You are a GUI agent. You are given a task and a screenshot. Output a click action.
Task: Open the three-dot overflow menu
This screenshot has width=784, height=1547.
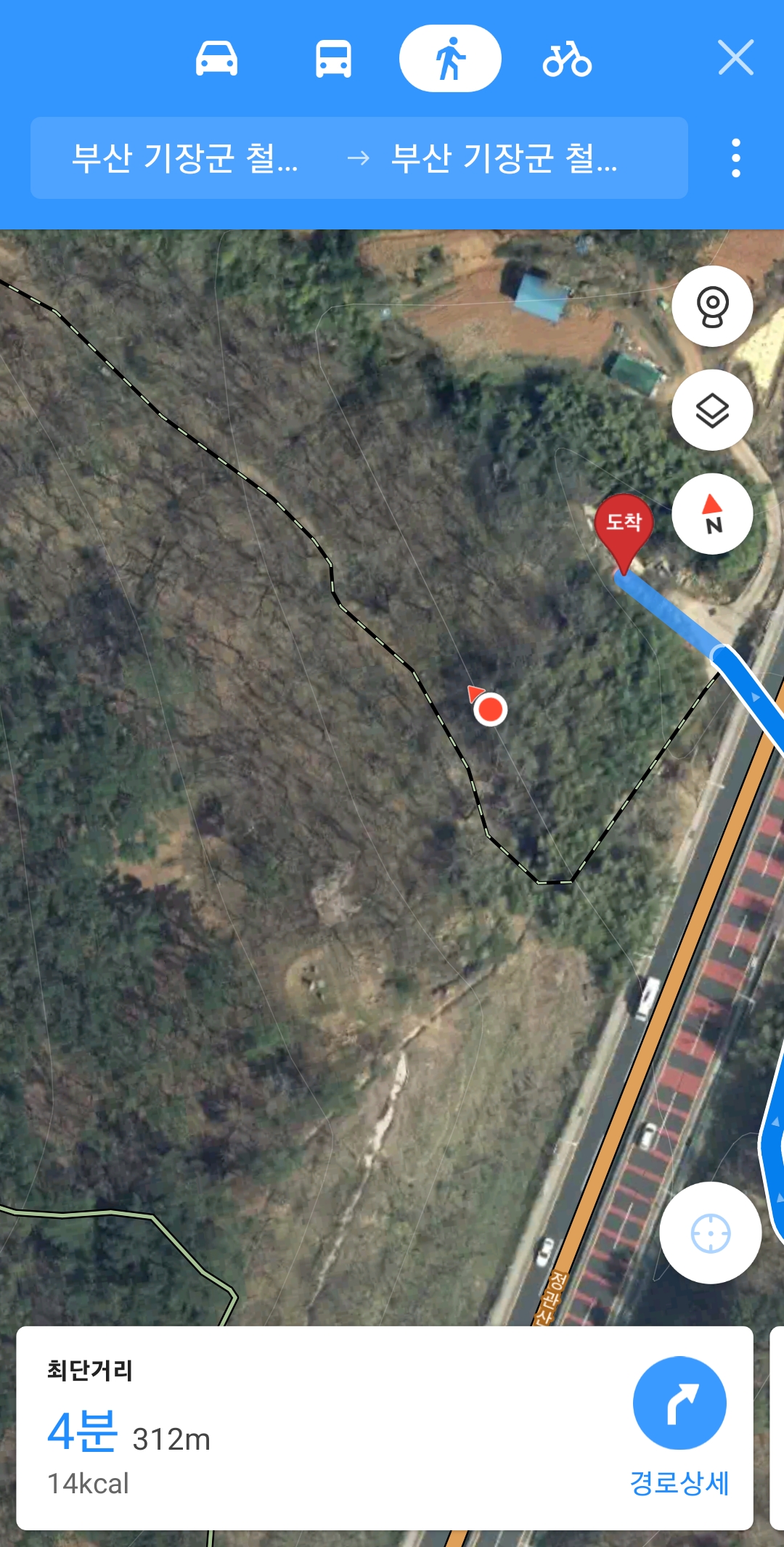pos(736,158)
